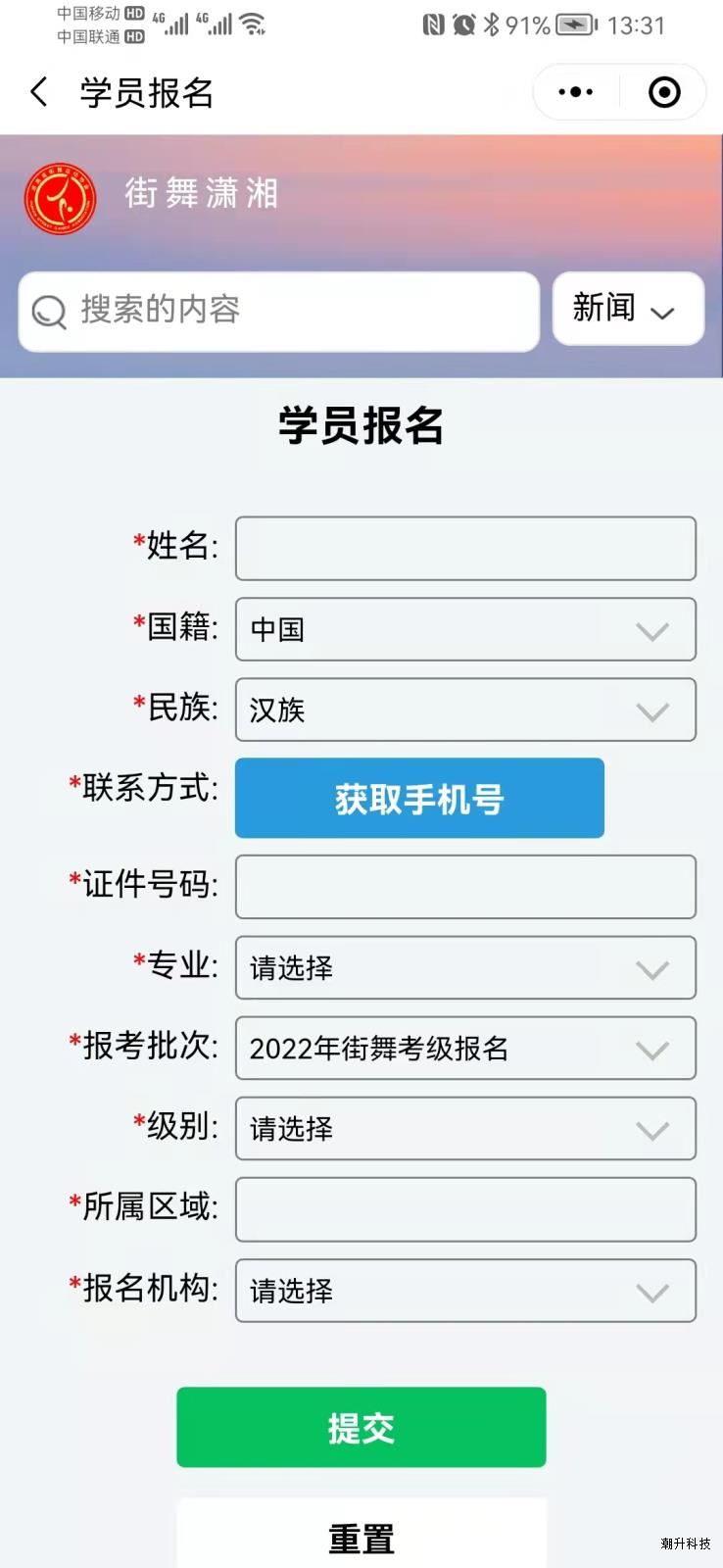Screen dimensions: 723x1568
Task: Focus the 姓名 text field
Action: [x=465, y=549]
